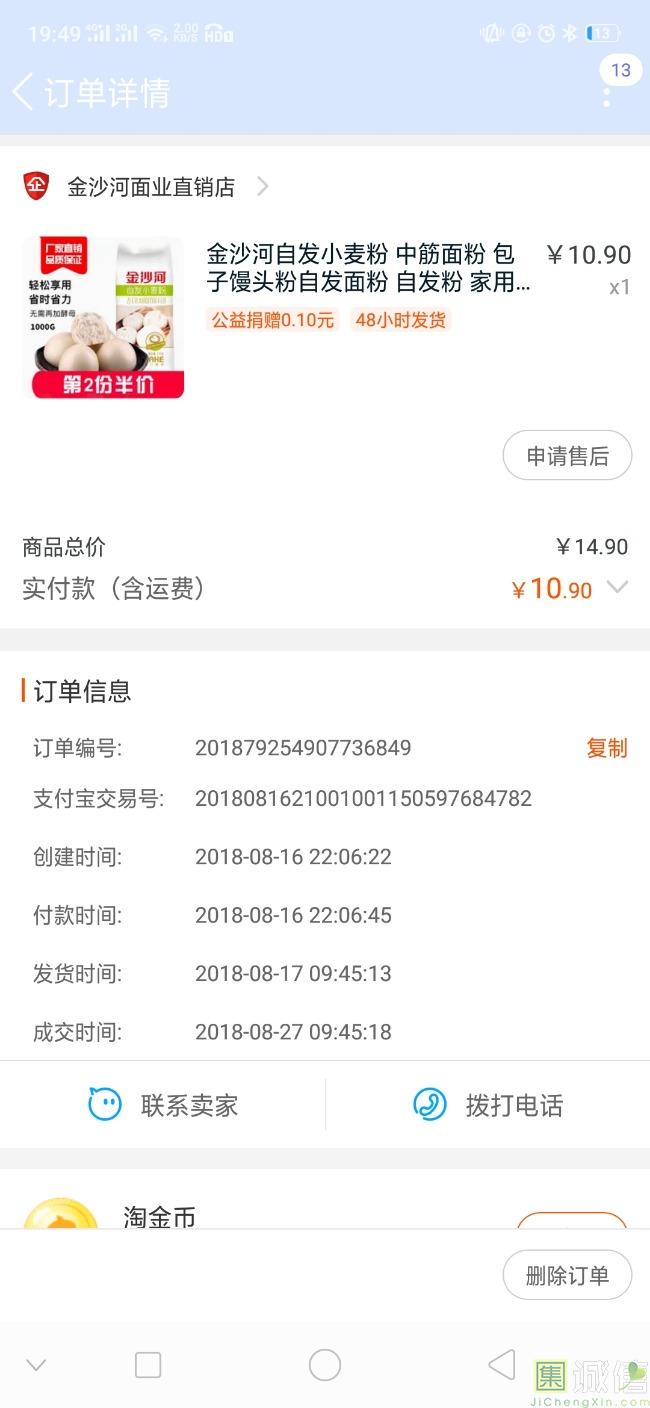Tap 联系卖家 to message the seller
This screenshot has width=650, height=1408.
tap(163, 1105)
